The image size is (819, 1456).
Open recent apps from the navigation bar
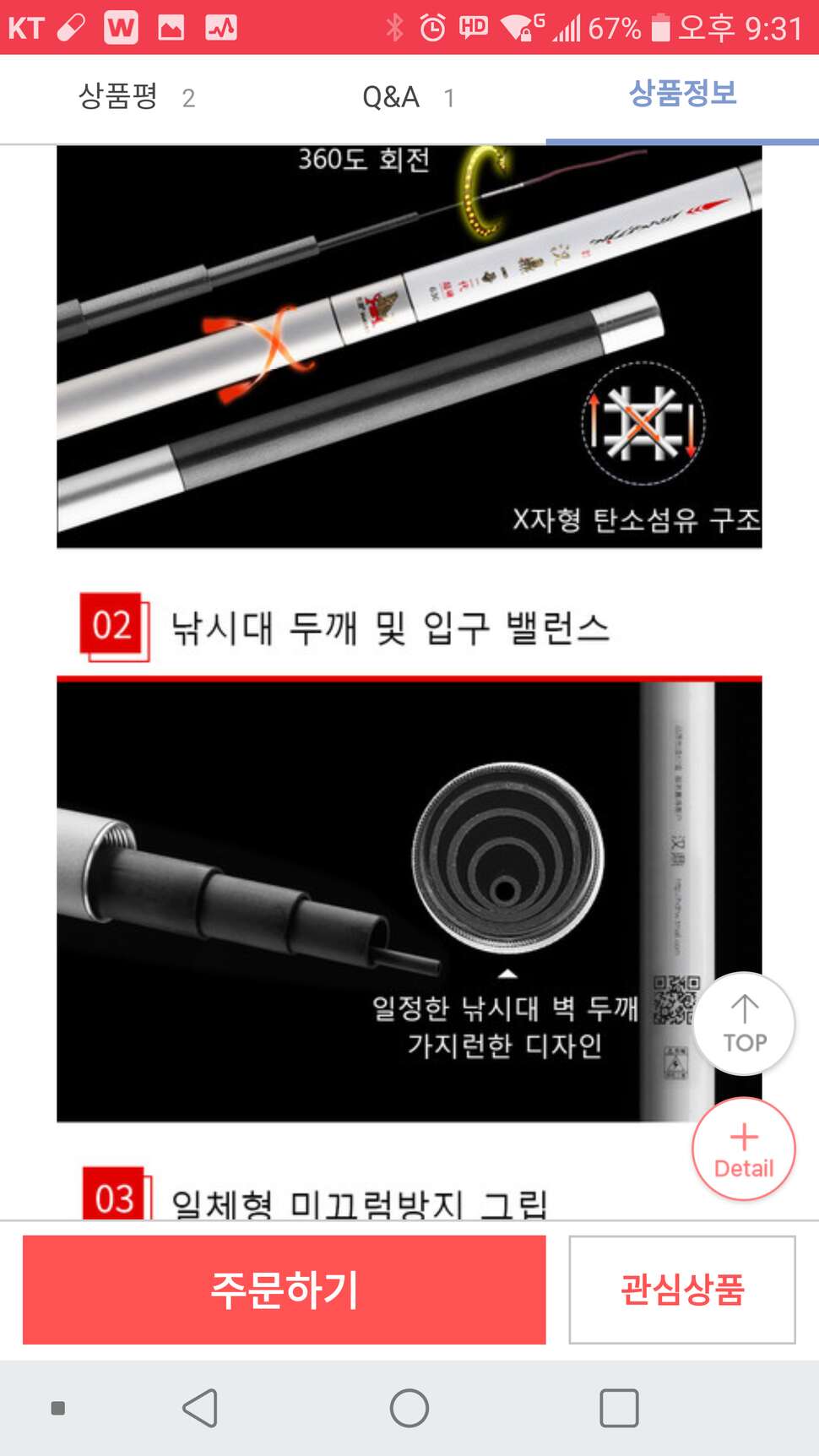click(619, 1408)
